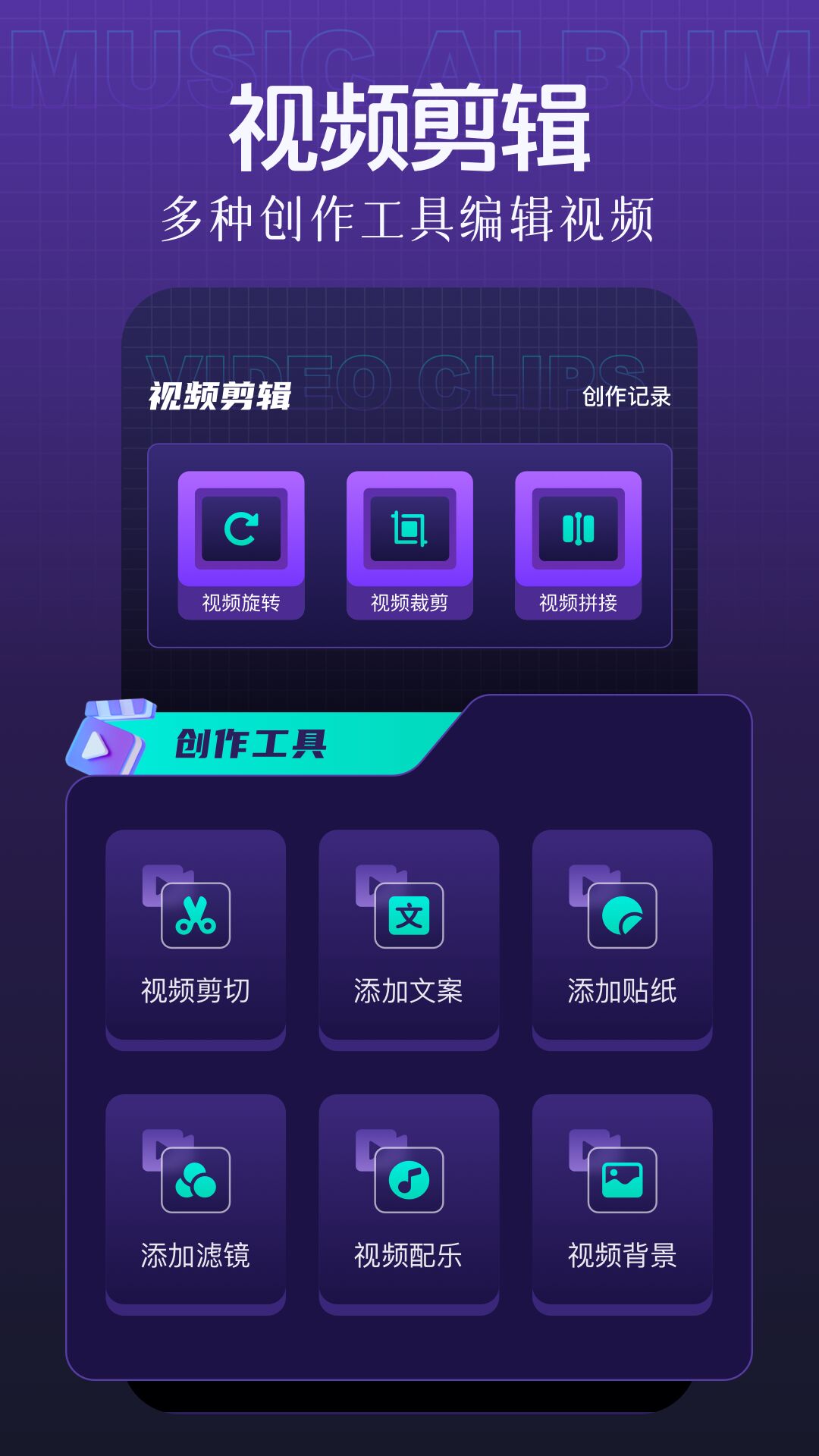Open 创作记录 history link
This screenshot has height=1456, width=819.
coord(627,397)
